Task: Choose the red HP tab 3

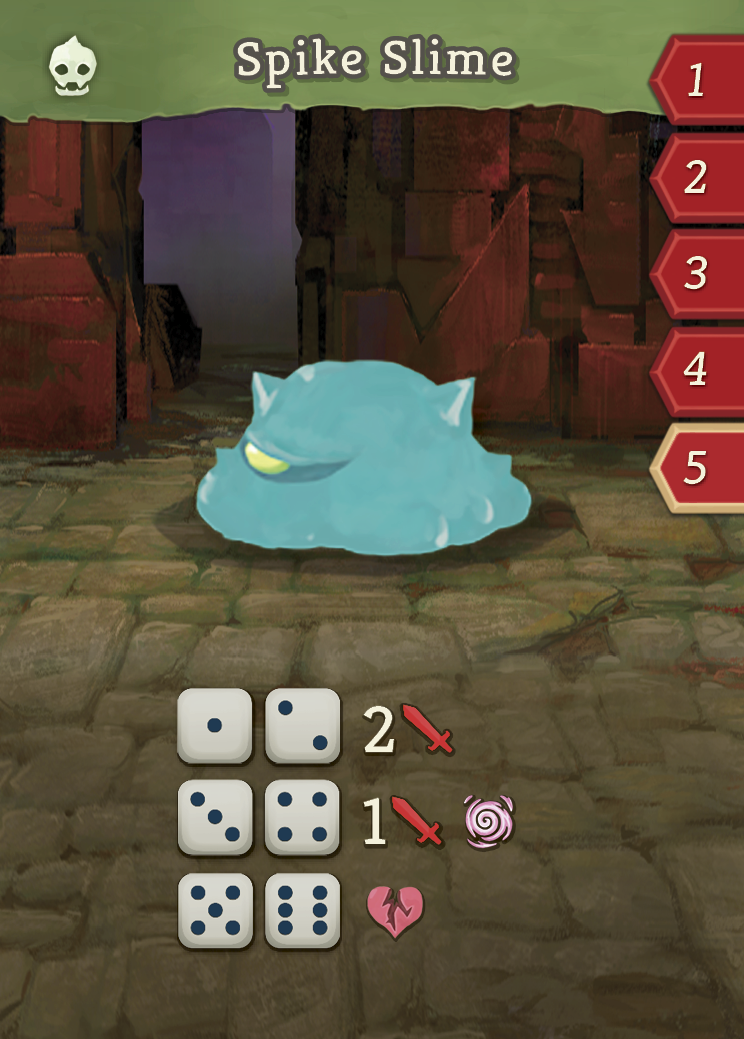Action: pos(699,273)
